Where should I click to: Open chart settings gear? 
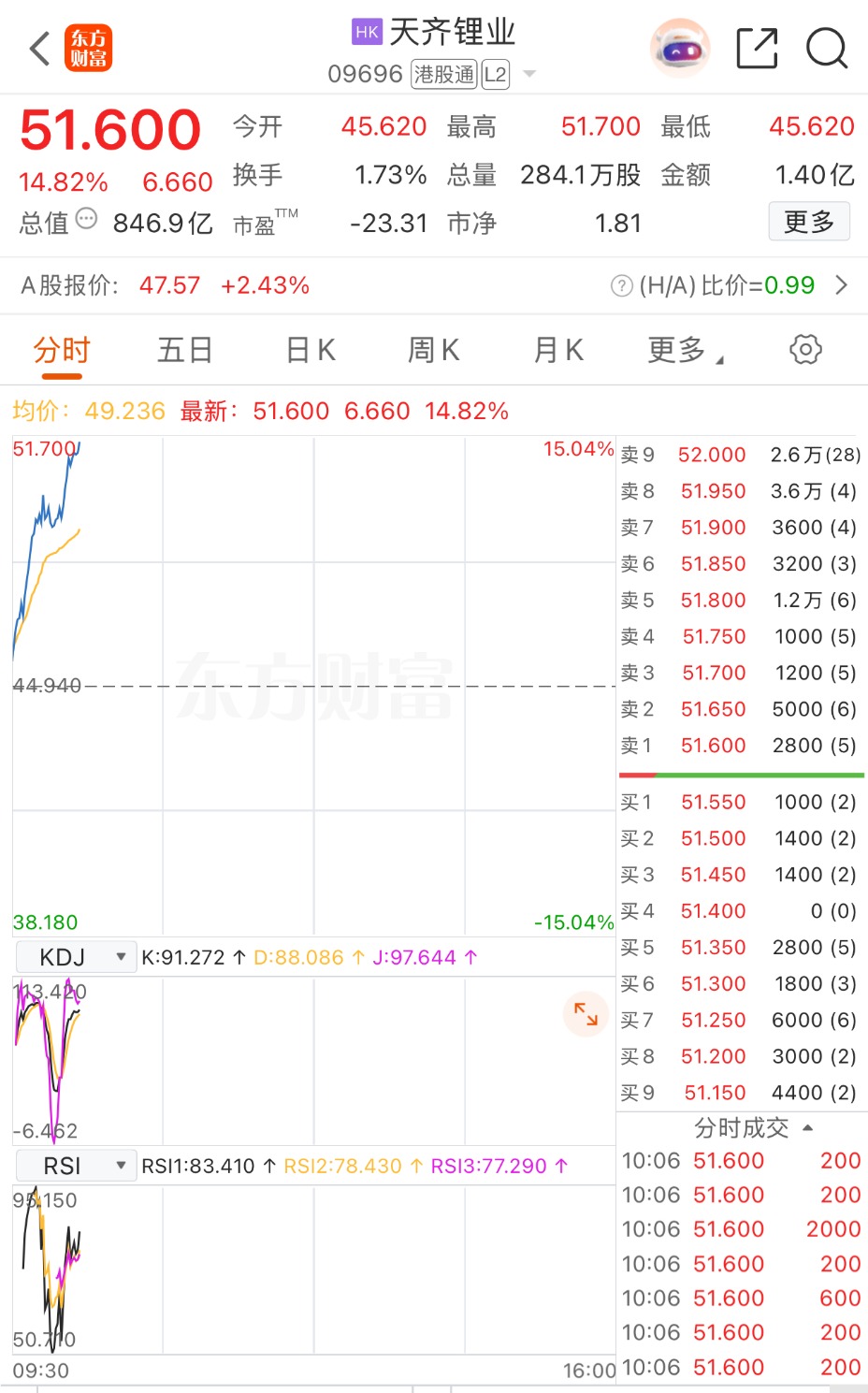click(805, 350)
